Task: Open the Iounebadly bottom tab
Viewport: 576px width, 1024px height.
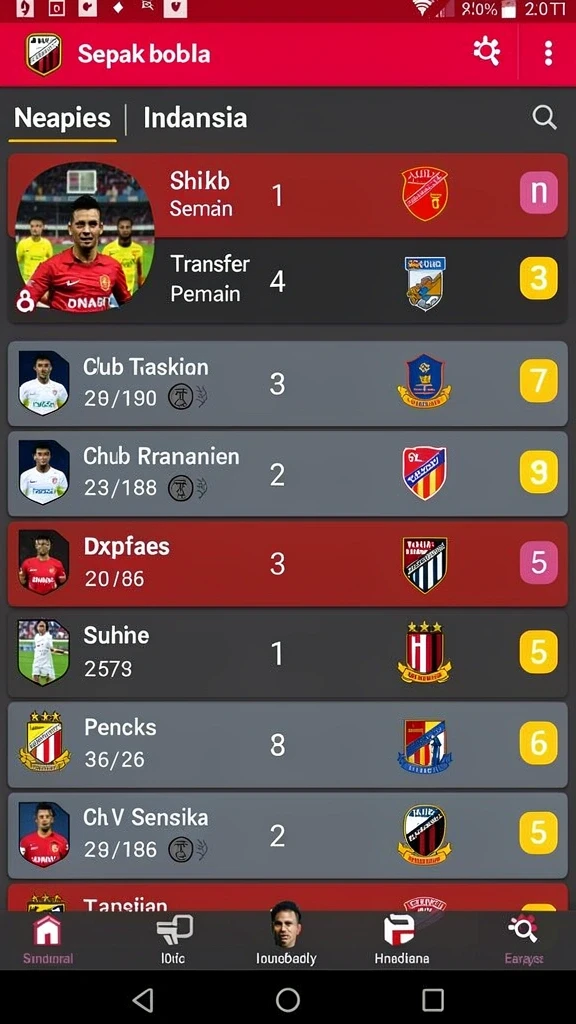Action: click(286, 935)
